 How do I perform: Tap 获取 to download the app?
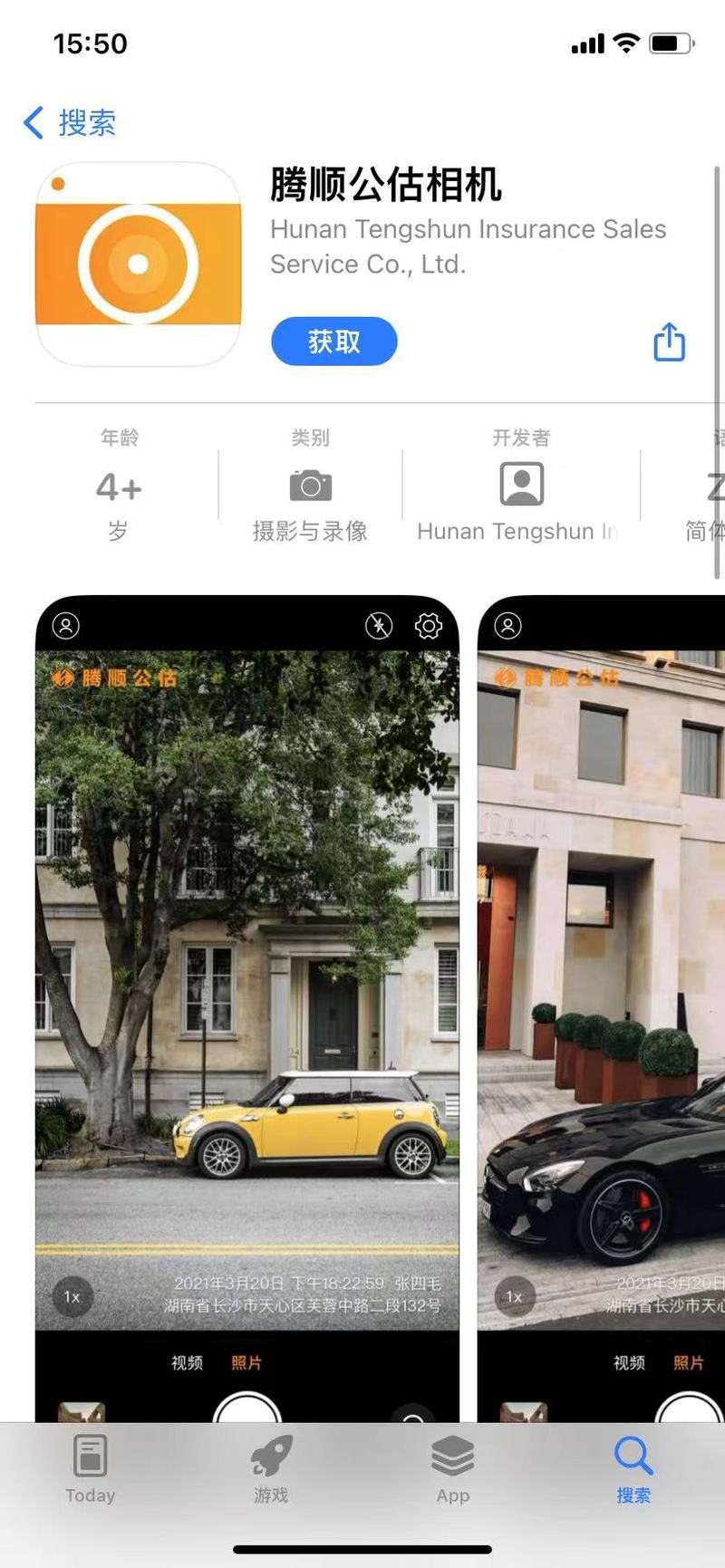pos(333,341)
